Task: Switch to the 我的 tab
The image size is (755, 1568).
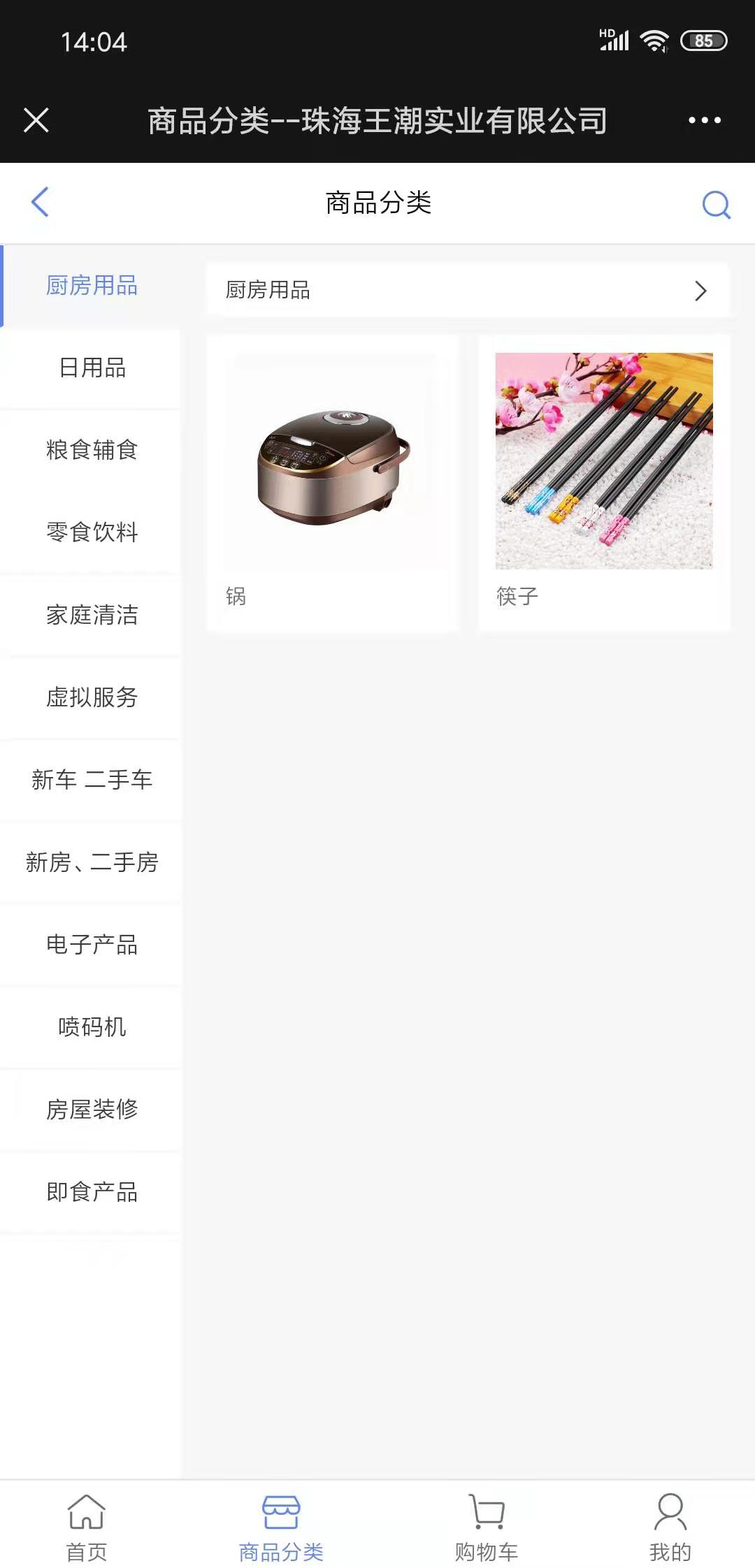Action: click(670, 1527)
